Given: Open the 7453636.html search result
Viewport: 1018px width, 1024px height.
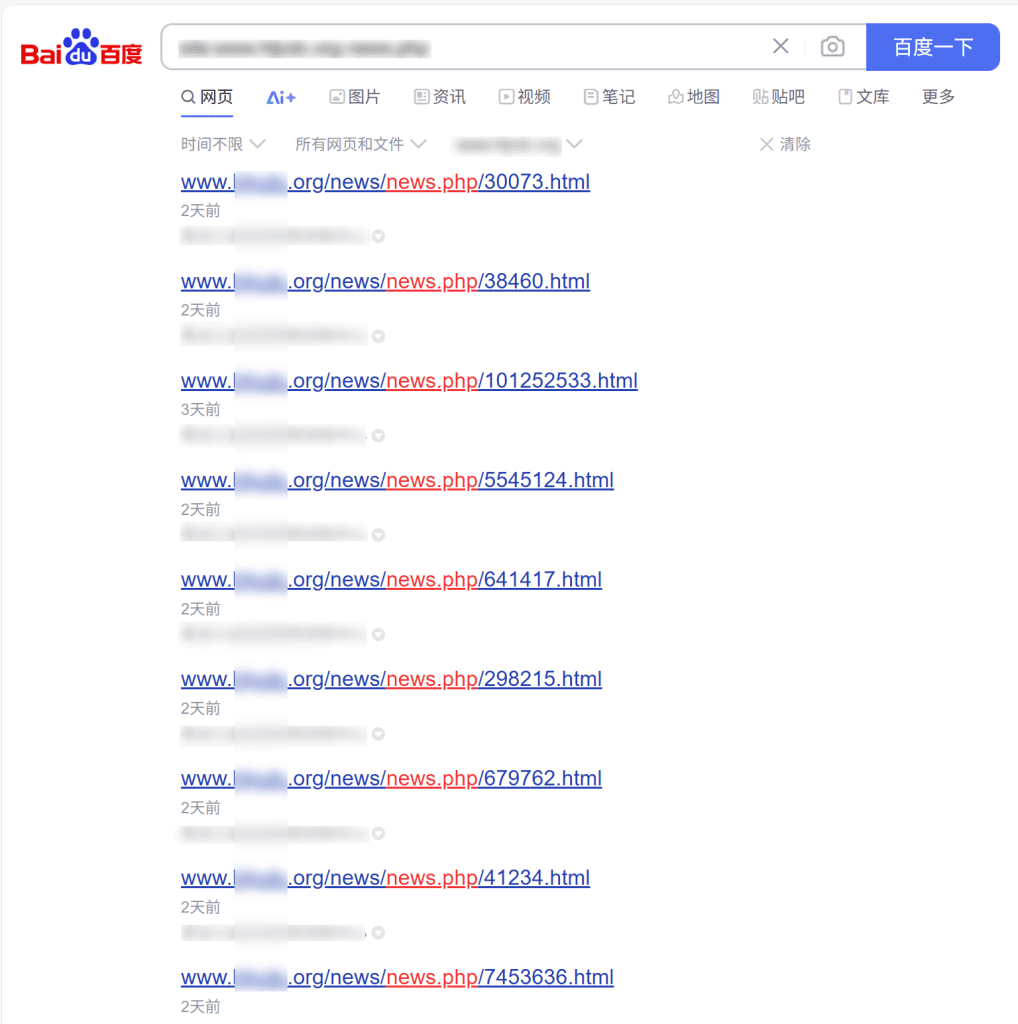Looking at the screenshot, I should (x=397, y=978).
